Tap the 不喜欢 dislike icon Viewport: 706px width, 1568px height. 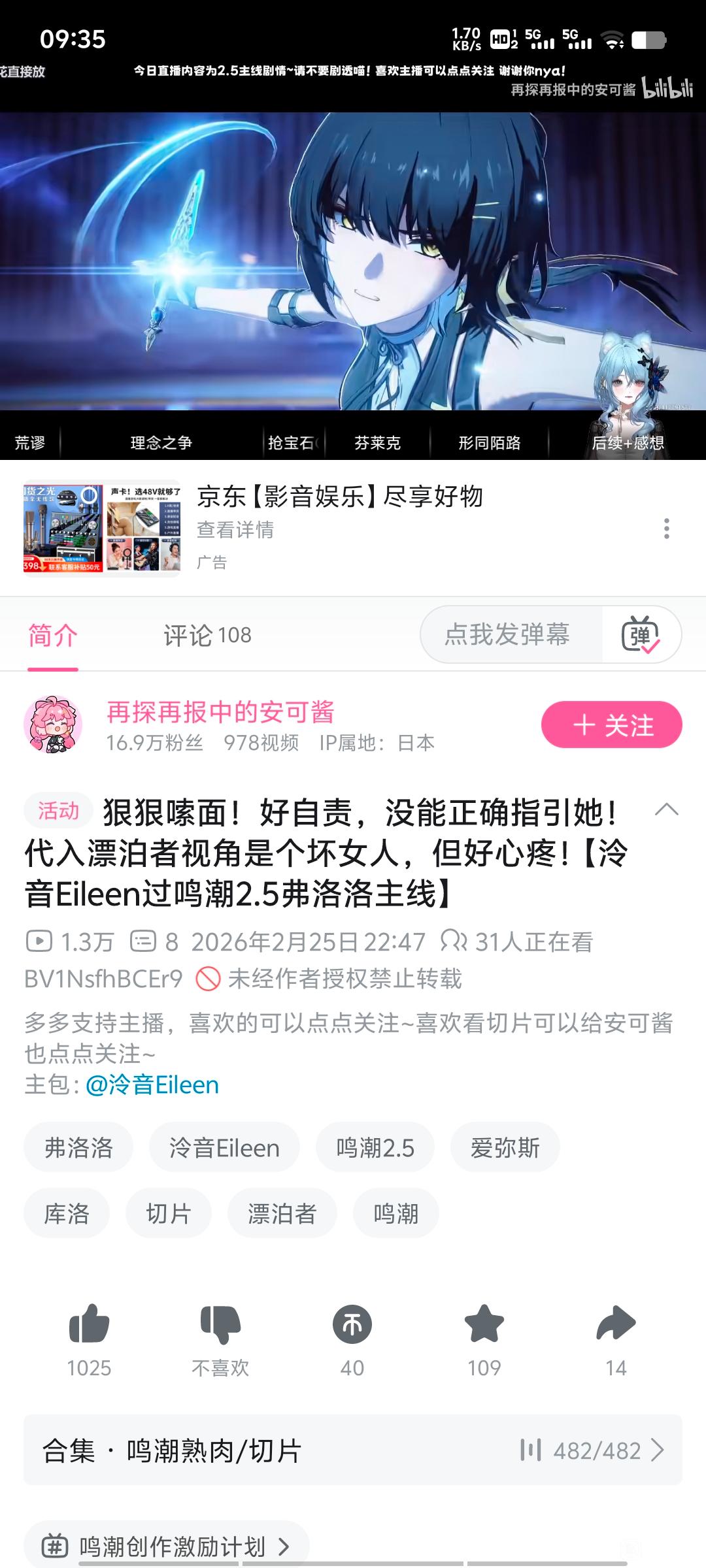click(x=220, y=1325)
